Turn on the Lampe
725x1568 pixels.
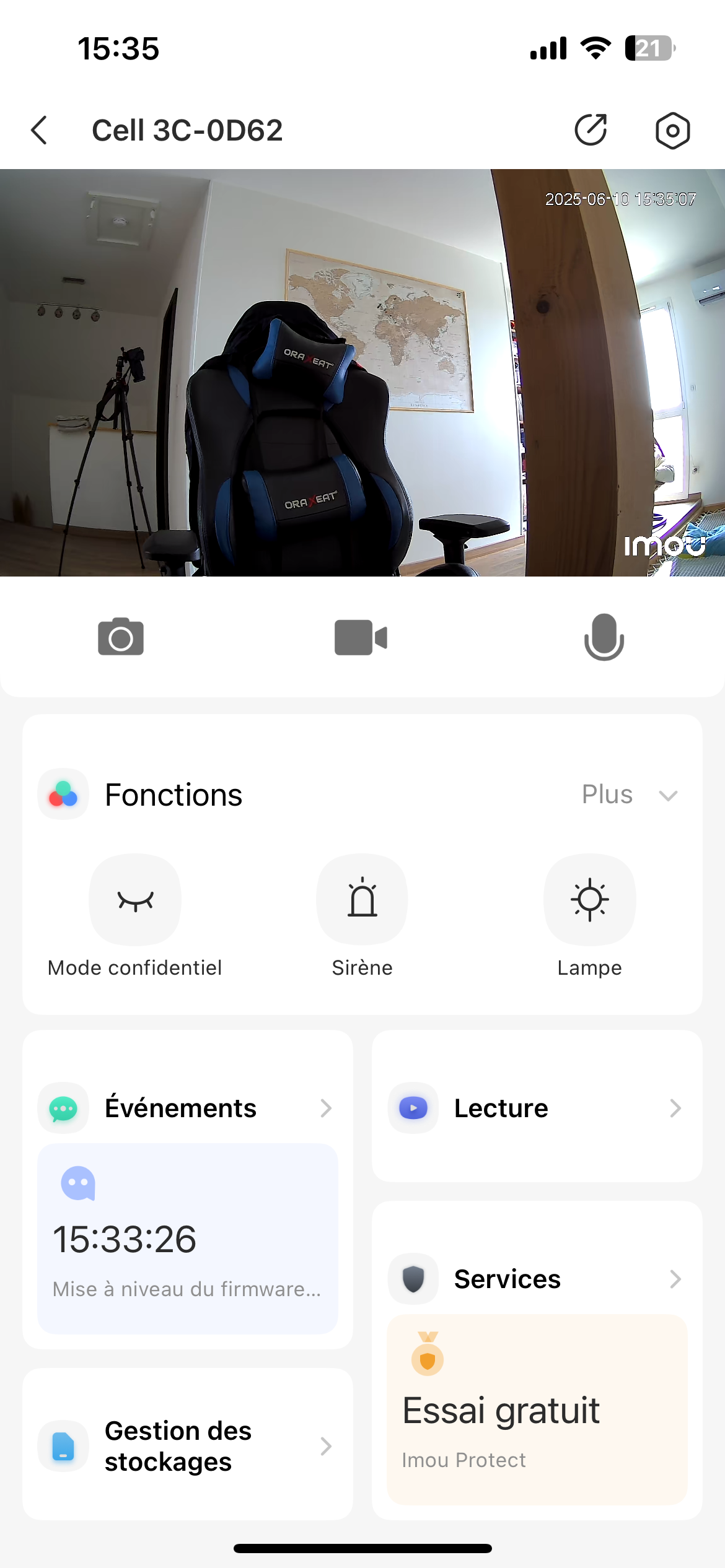pos(589,900)
